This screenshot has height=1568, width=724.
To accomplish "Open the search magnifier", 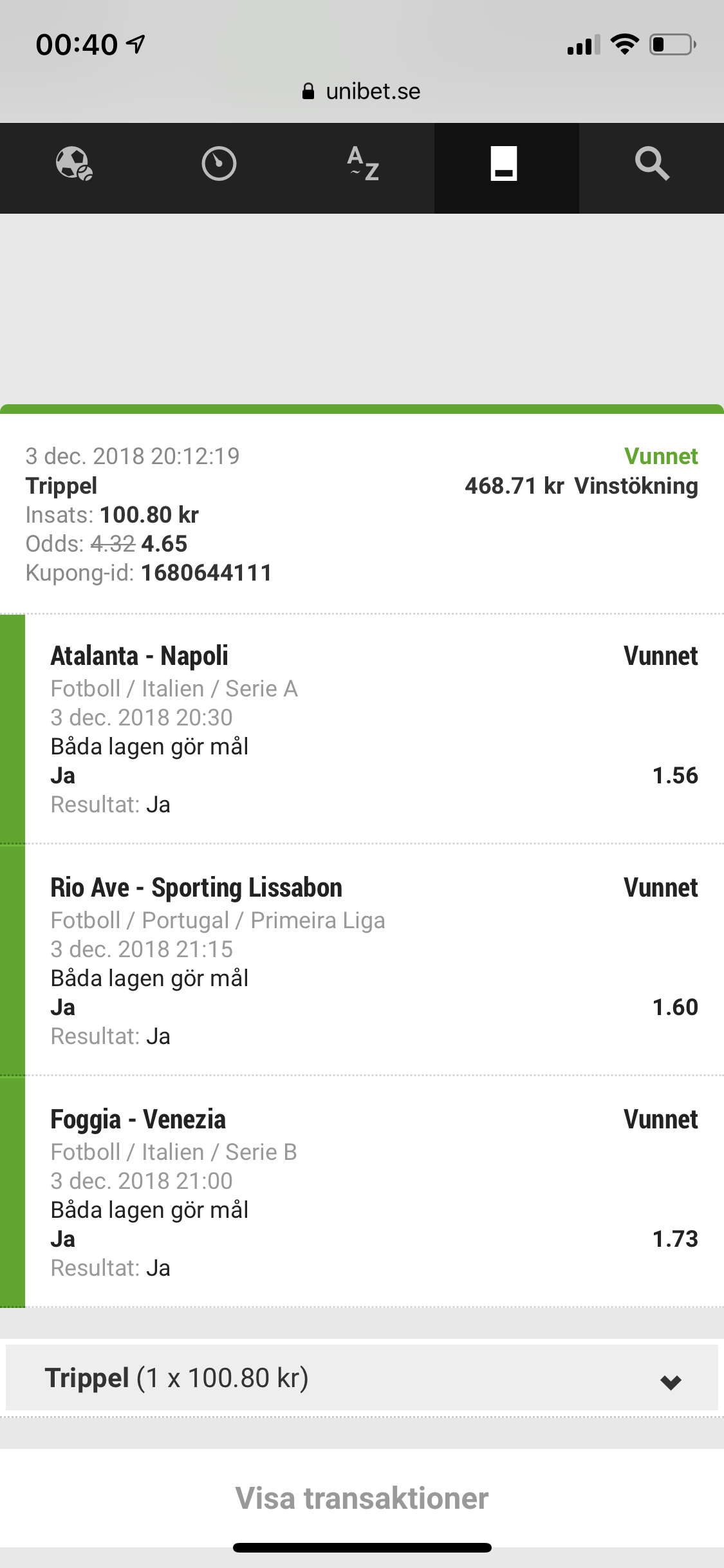I will coord(651,164).
